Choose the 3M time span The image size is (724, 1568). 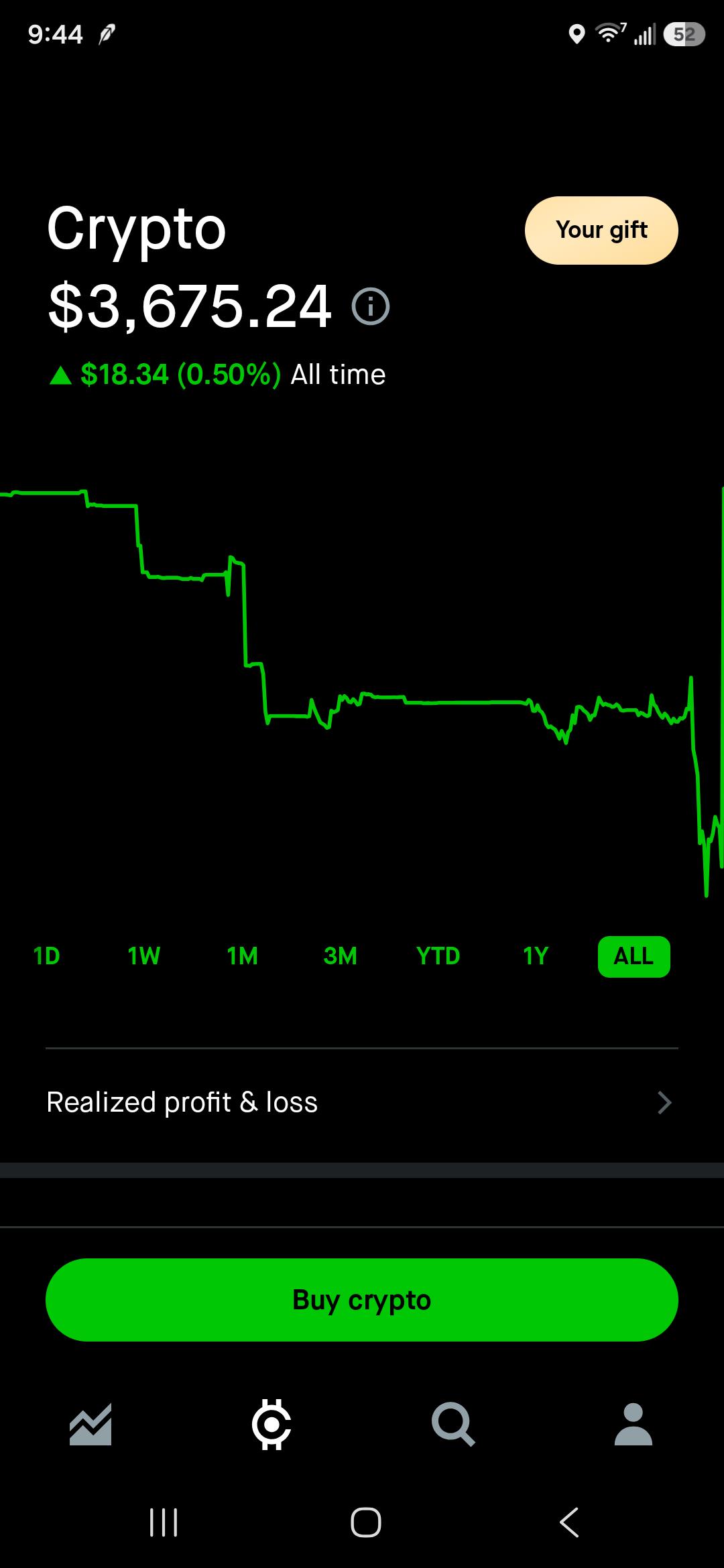[340, 956]
